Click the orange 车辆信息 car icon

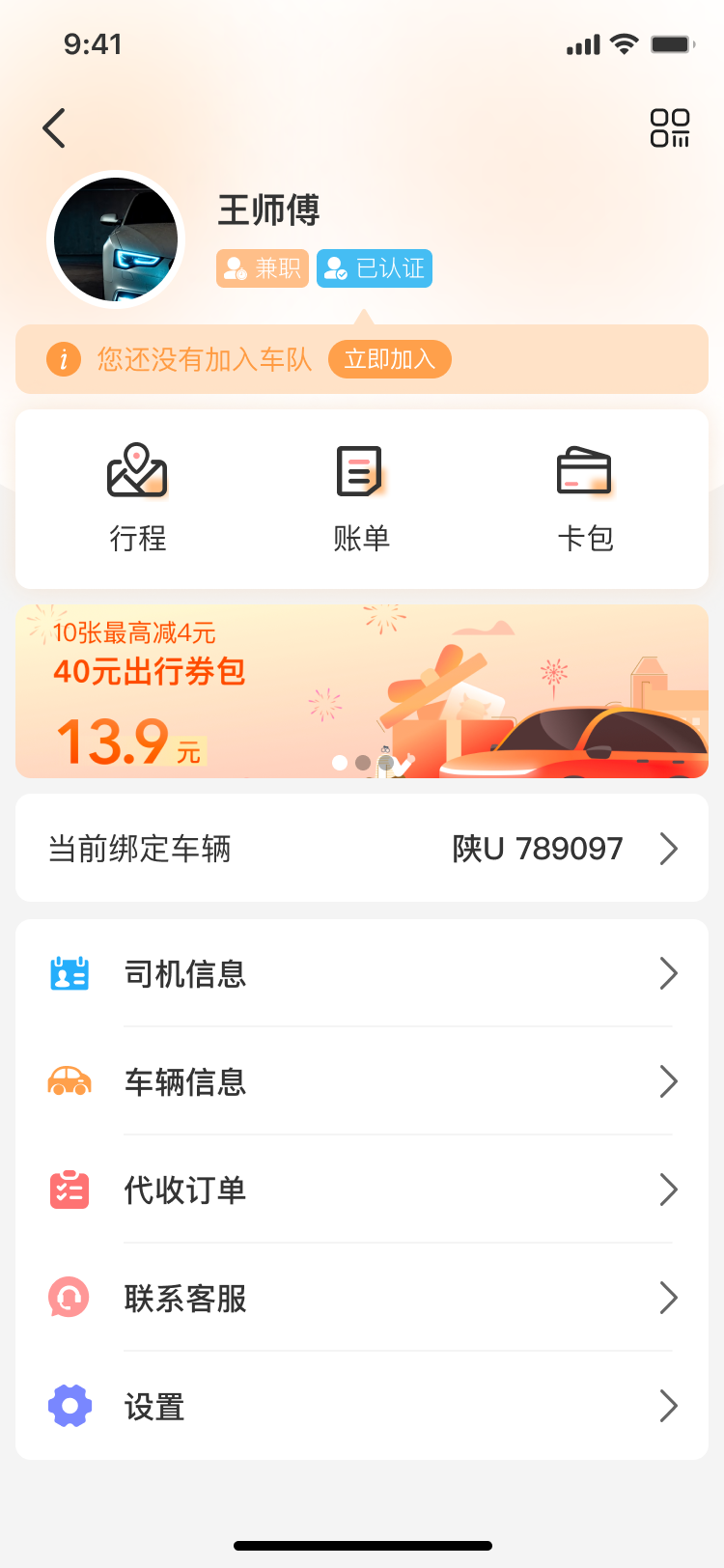coord(69,1081)
